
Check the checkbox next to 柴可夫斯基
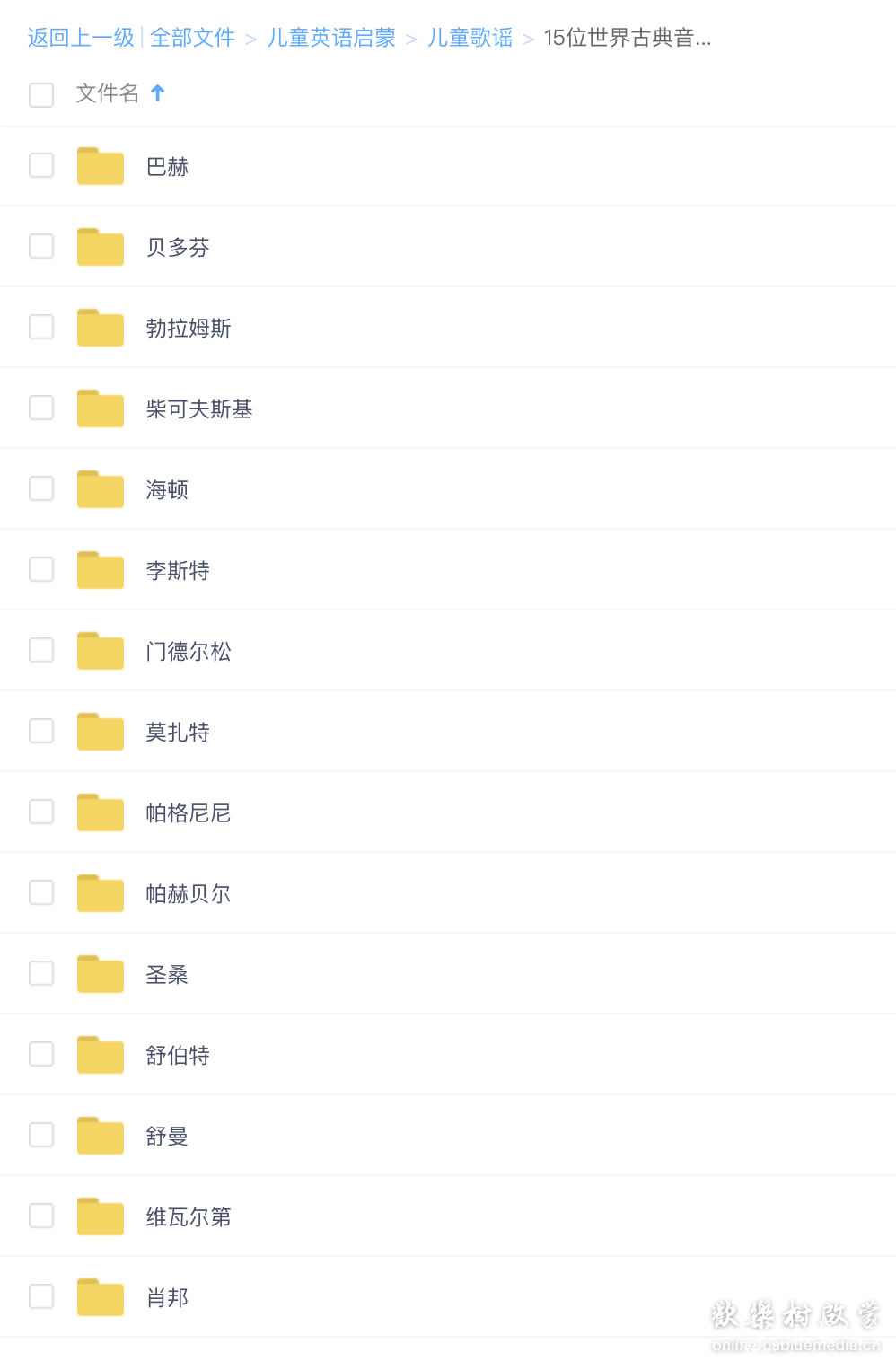tap(41, 408)
